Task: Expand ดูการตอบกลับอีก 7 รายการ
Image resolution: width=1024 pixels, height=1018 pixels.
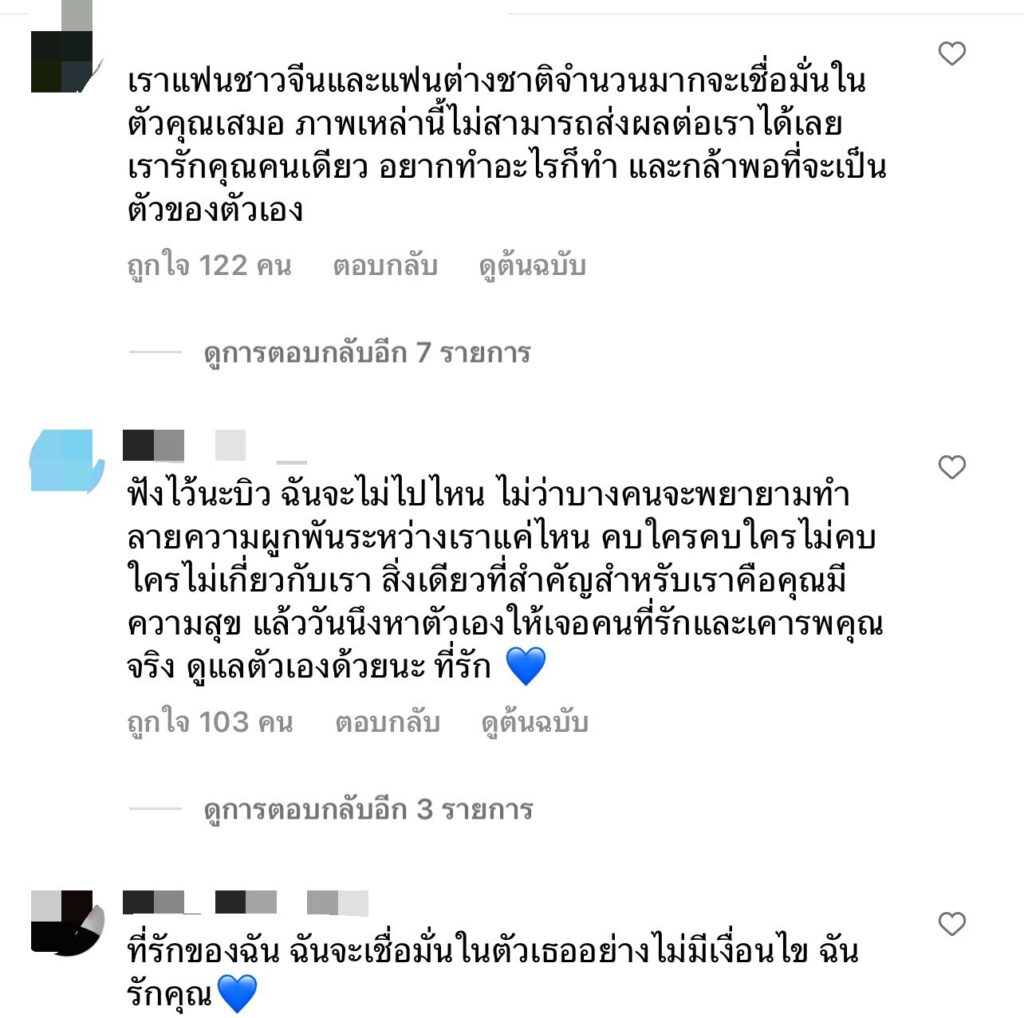Action: (366, 353)
